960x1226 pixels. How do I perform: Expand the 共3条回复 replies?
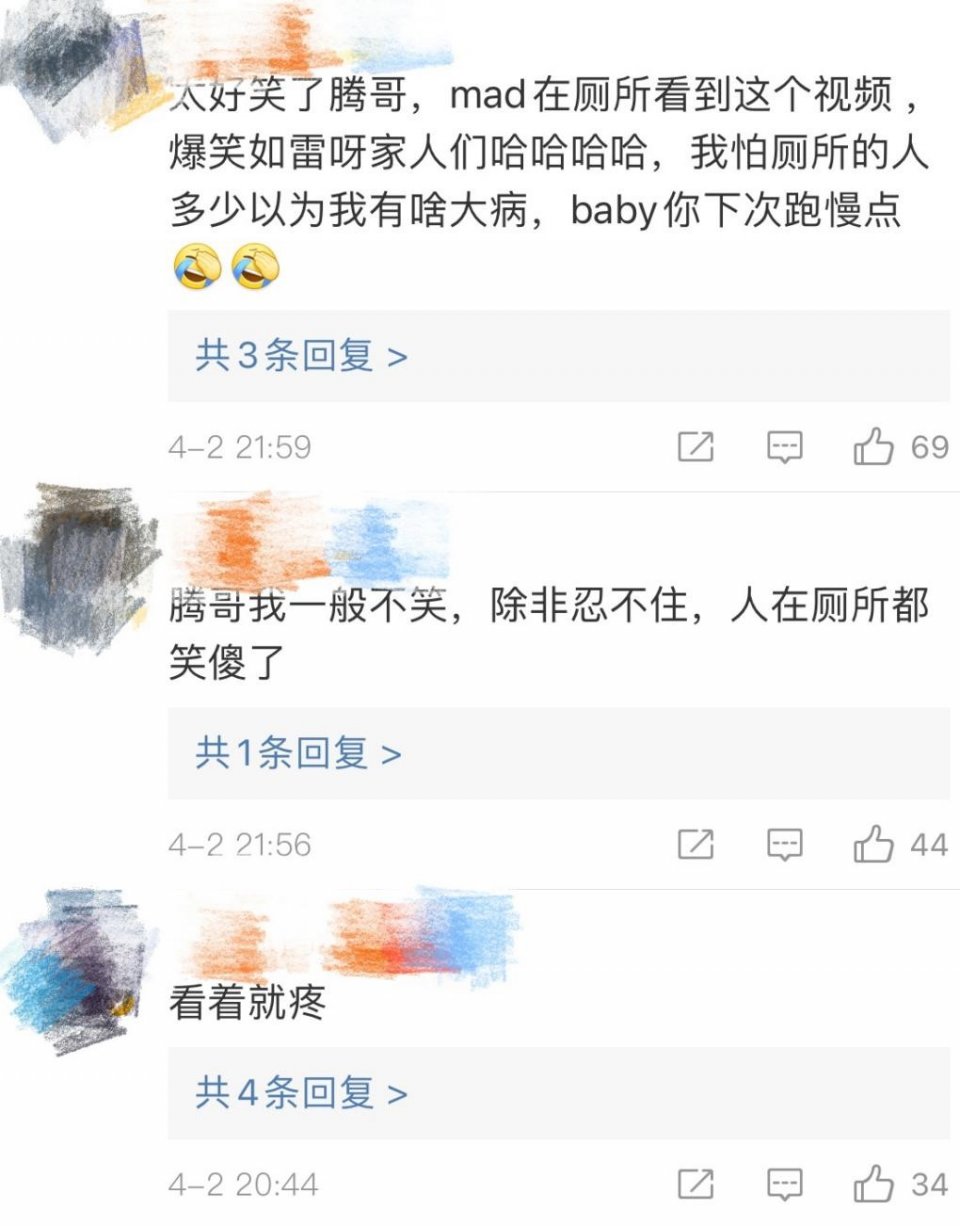(301, 355)
